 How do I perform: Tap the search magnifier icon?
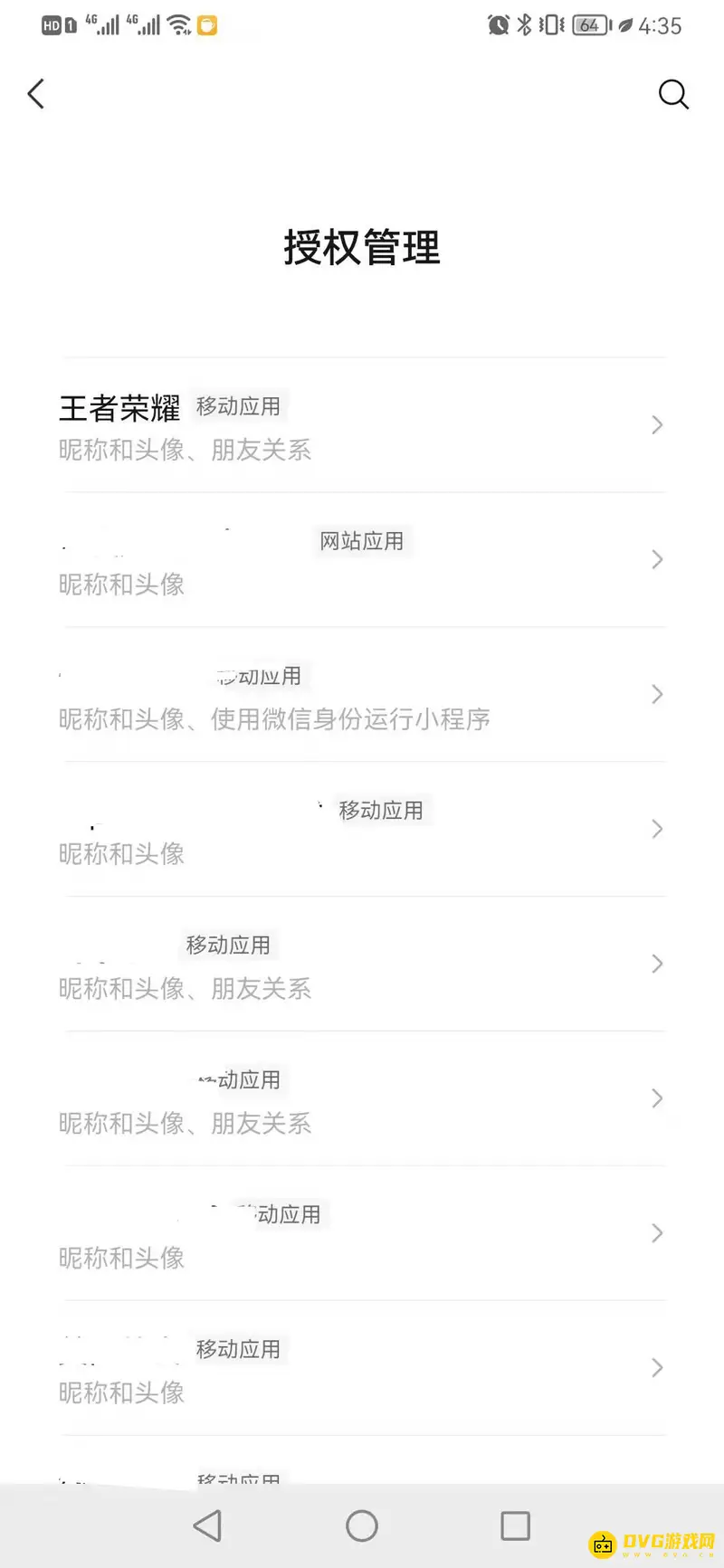[x=673, y=94]
